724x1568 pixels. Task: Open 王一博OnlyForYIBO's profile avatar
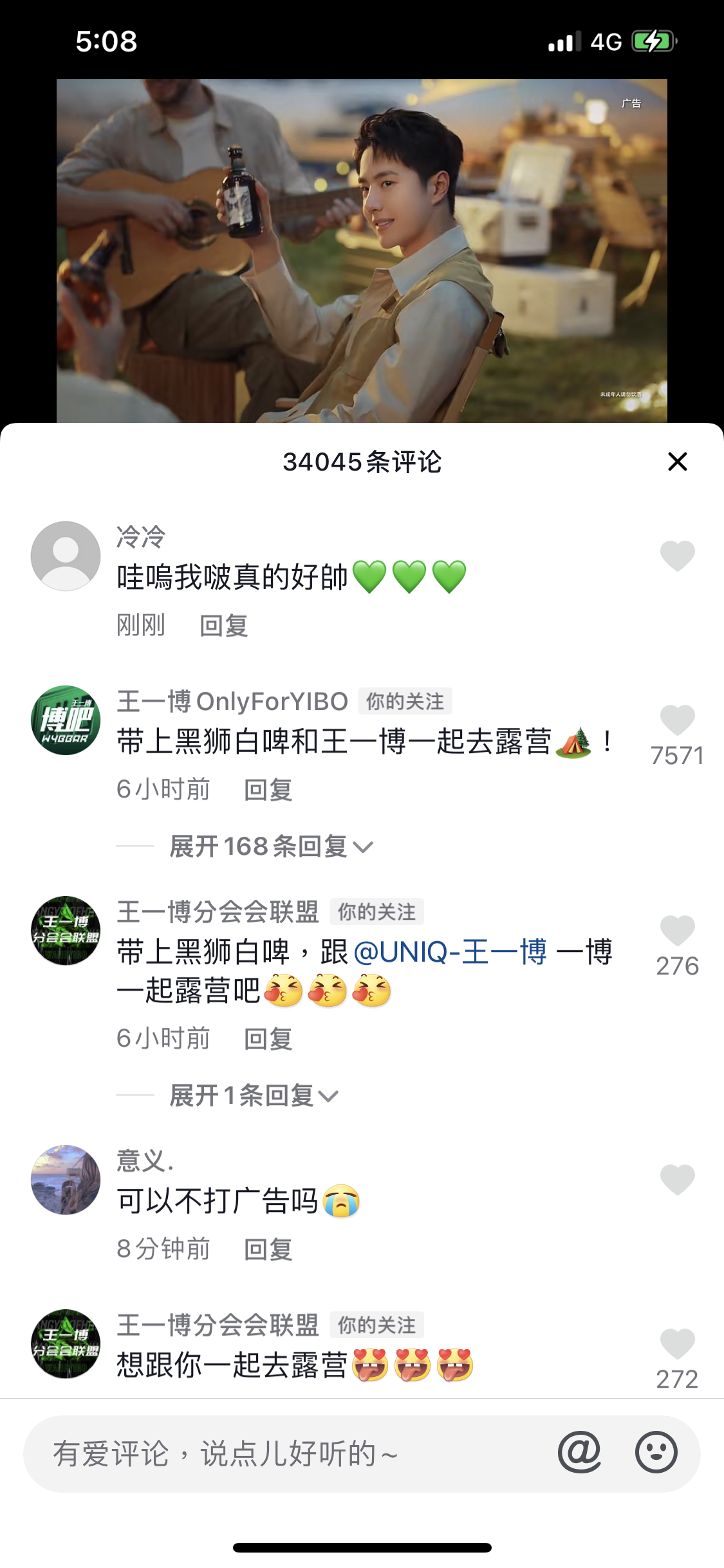point(66,720)
